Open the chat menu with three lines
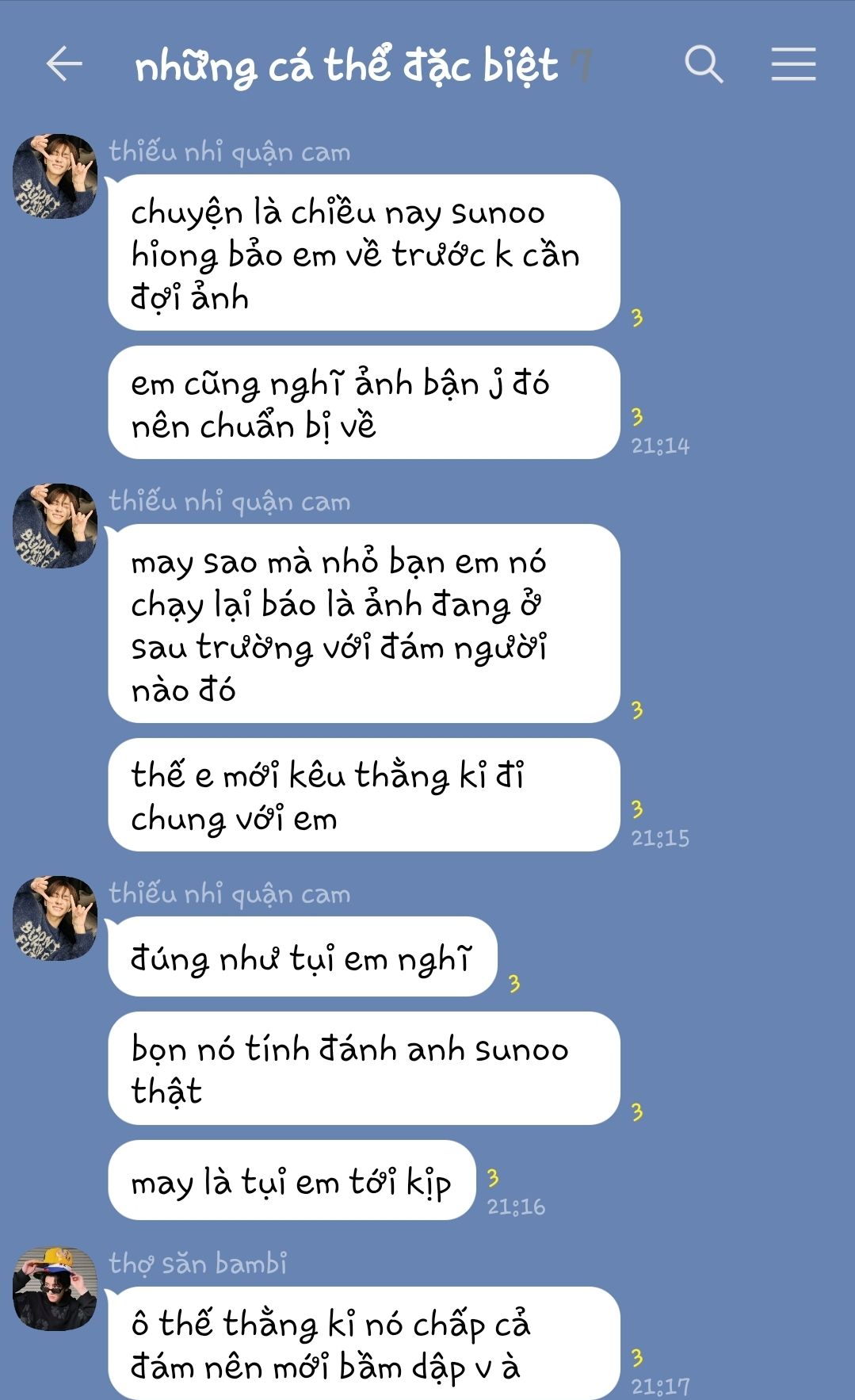 click(x=793, y=64)
